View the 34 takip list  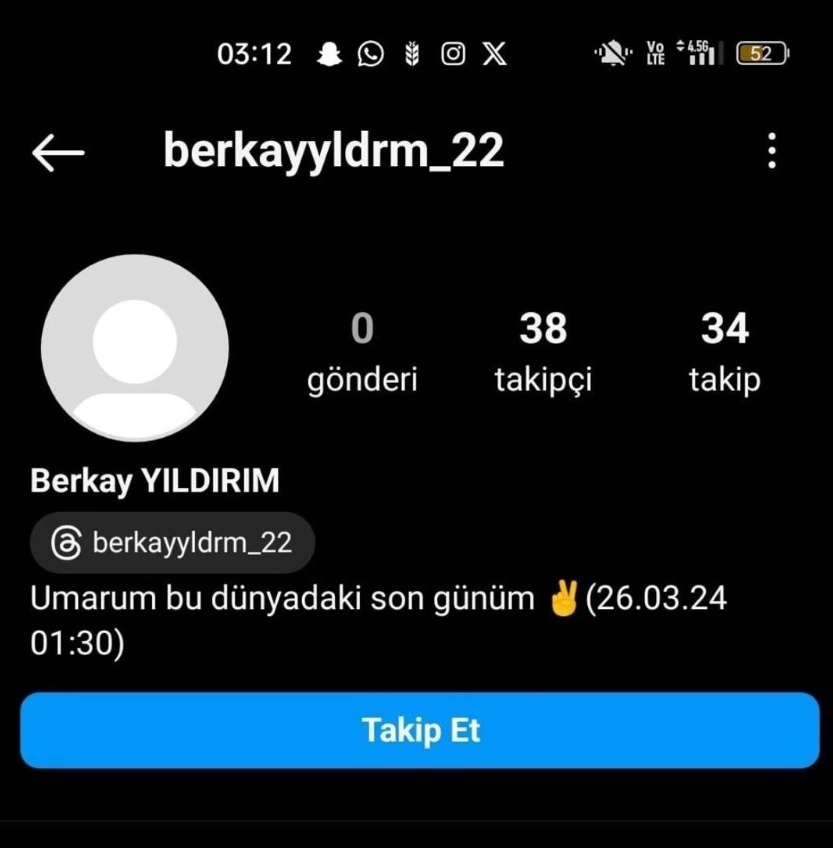724,350
